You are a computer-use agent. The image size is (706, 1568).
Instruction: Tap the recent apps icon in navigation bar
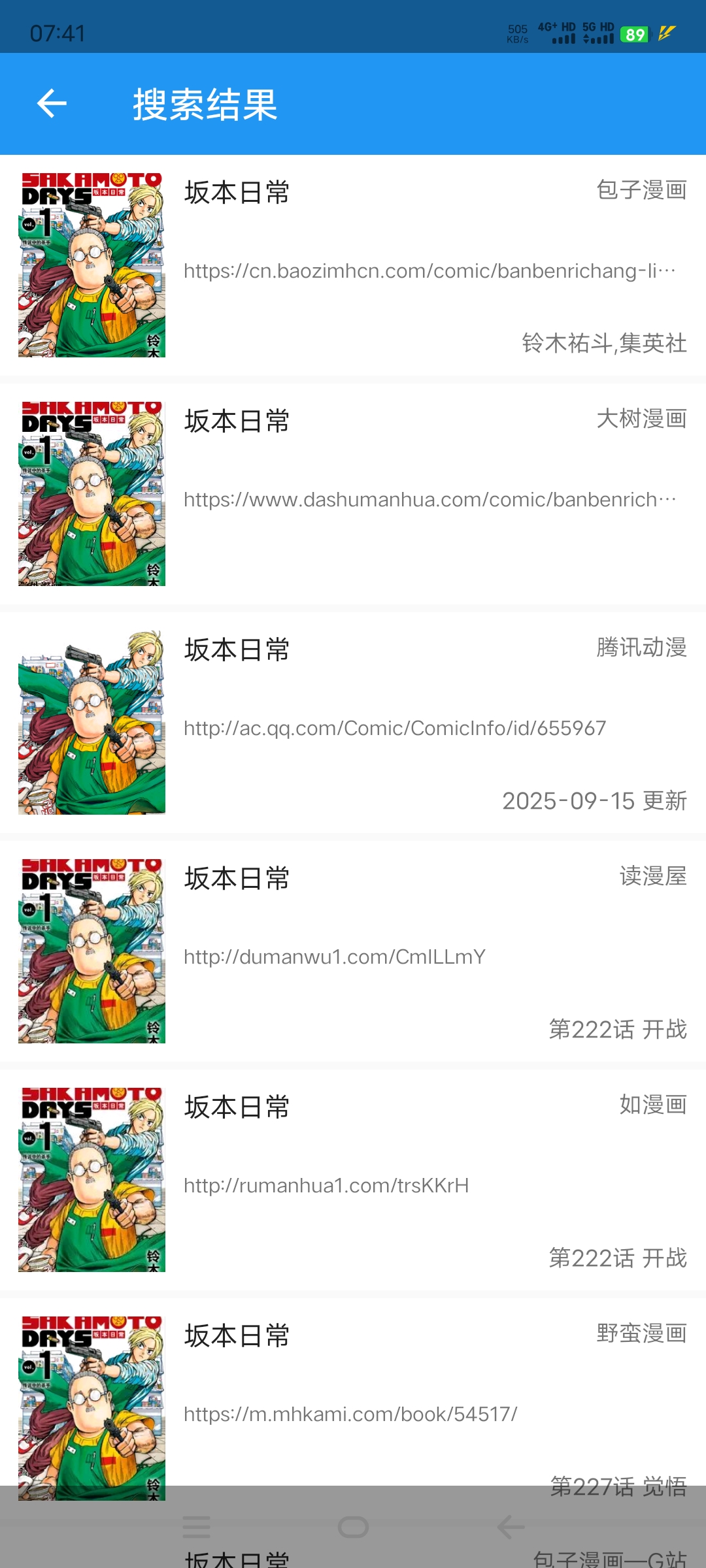click(x=196, y=1527)
